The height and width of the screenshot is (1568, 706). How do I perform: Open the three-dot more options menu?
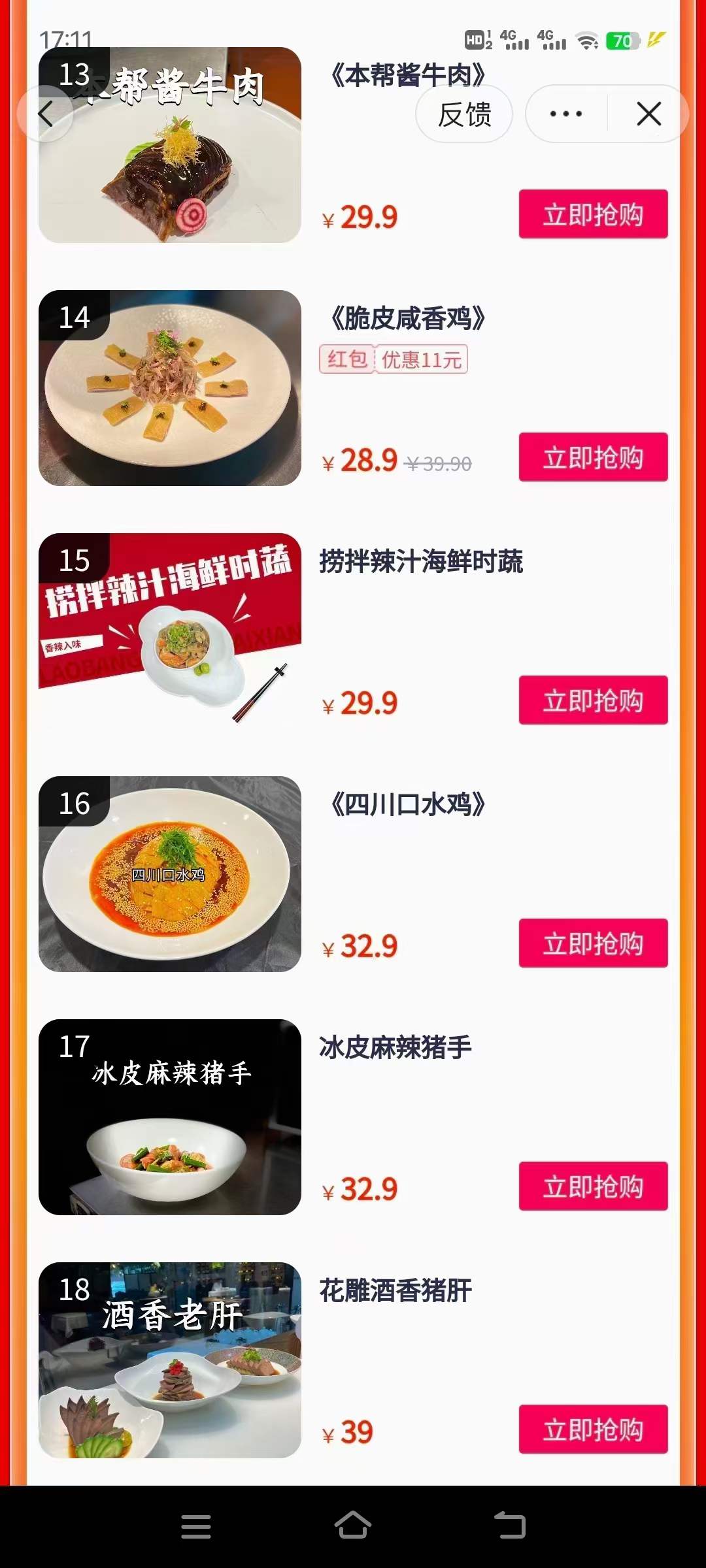[x=565, y=113]
